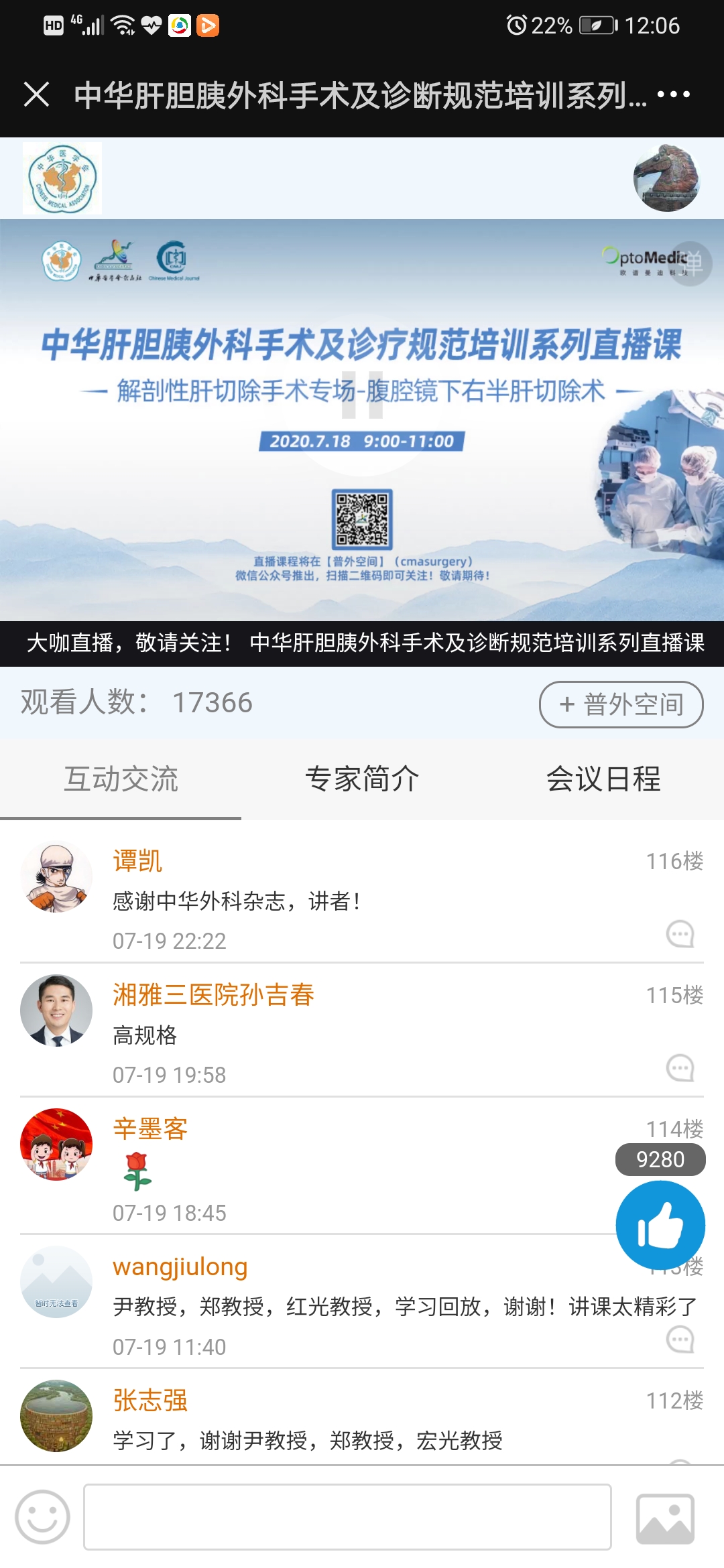Reply to 谭凯's comment
The image size is (724, 1568).
coord(680,934)
